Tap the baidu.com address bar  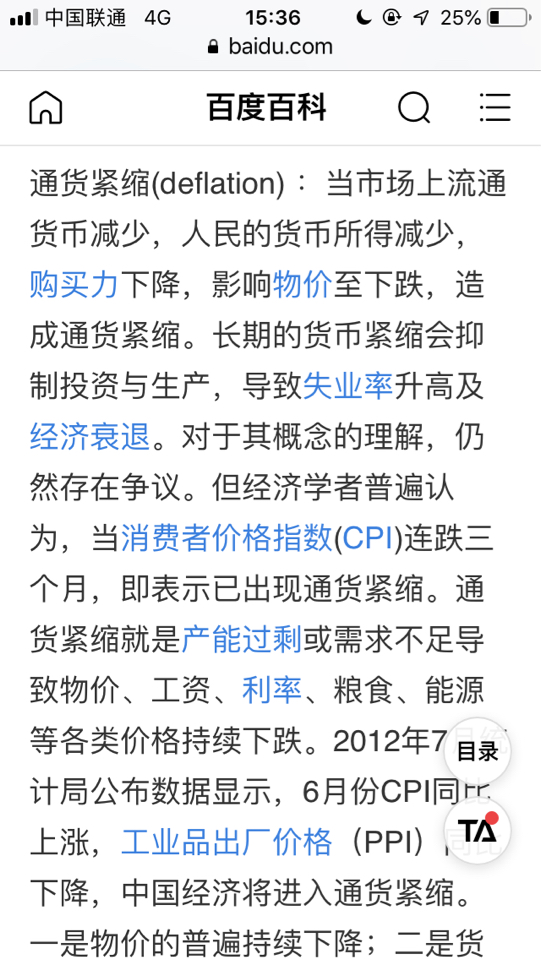pos(270,47)
